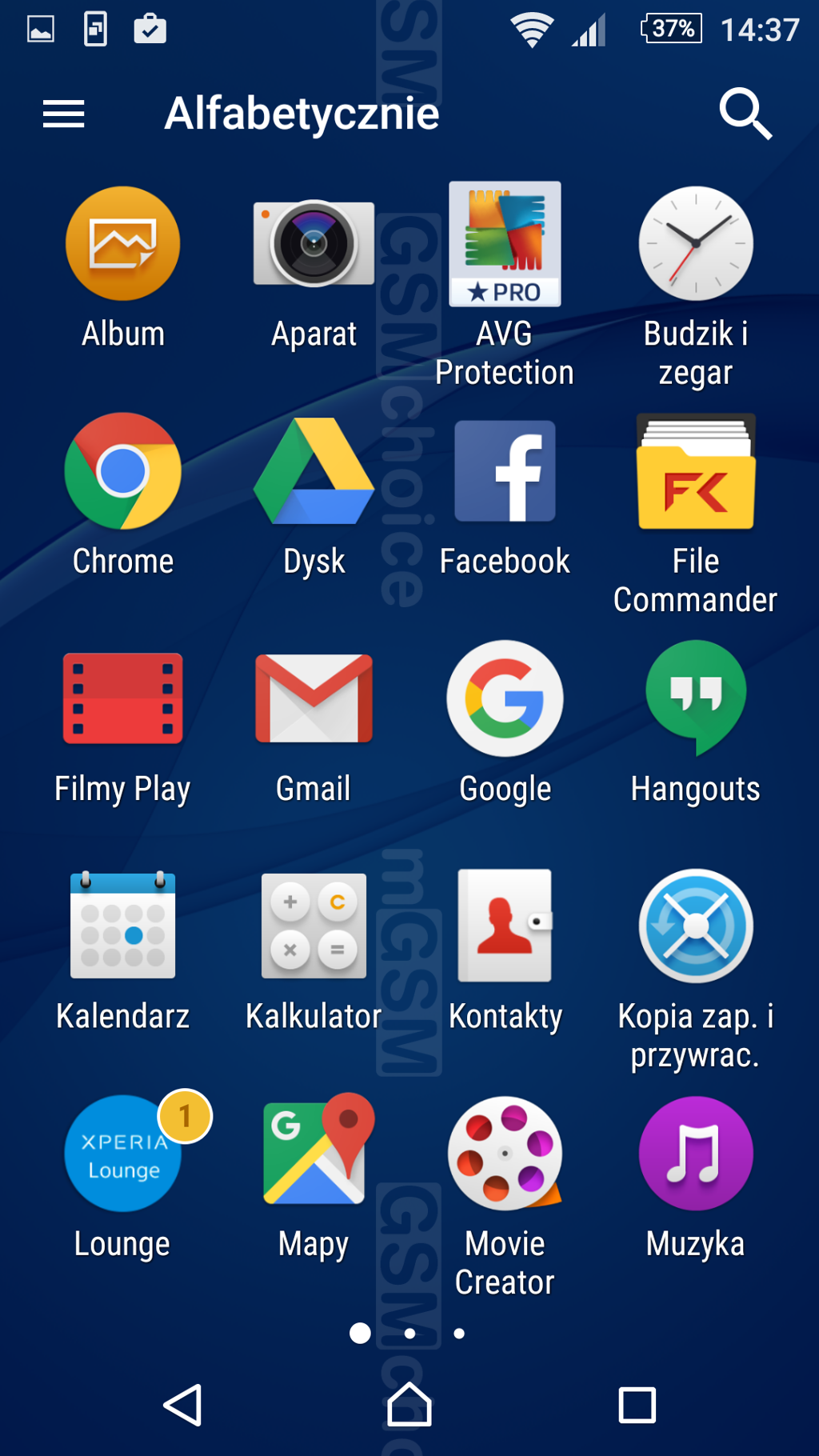Screen dimensions: 819x1456
Task: Launch Chrome browser
Action: pos(123,472)
